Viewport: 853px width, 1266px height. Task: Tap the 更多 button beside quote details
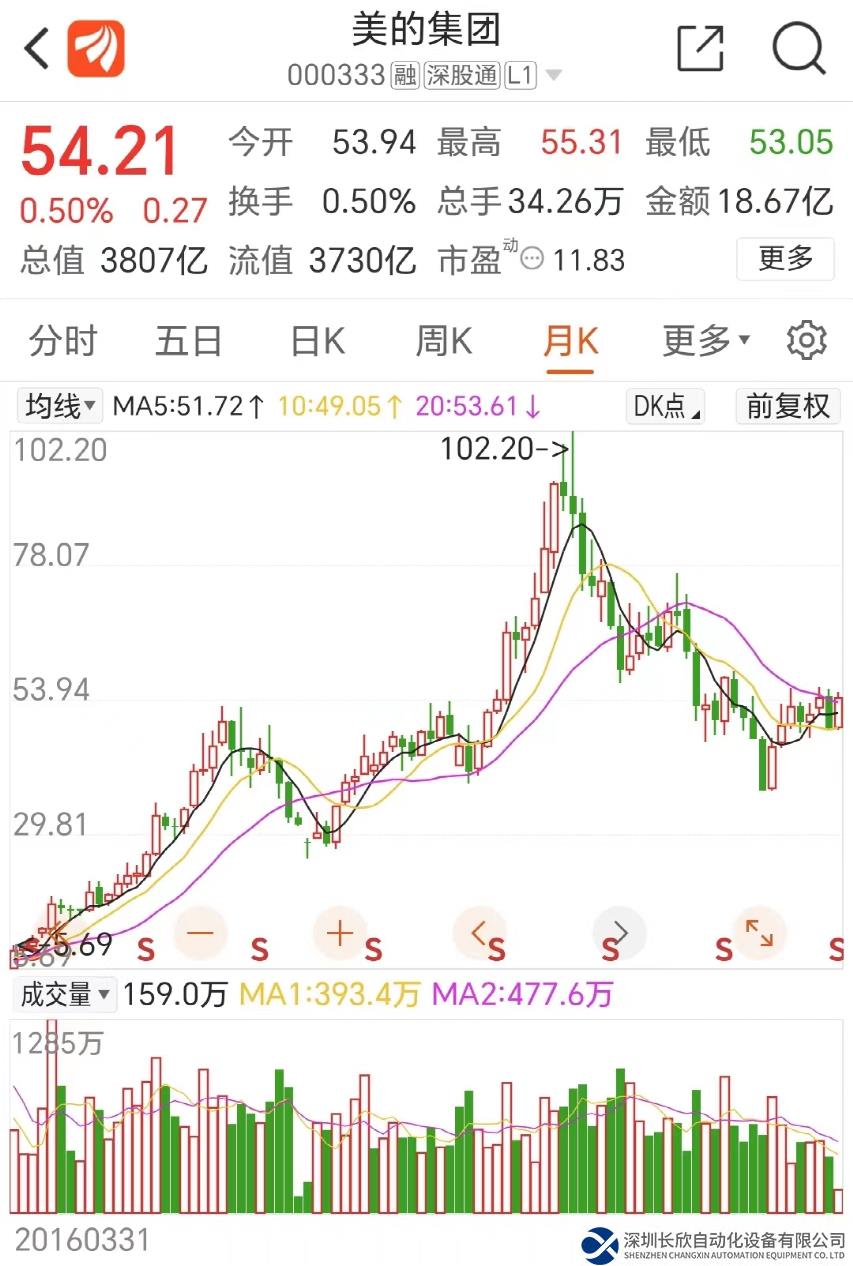point(785,259)
